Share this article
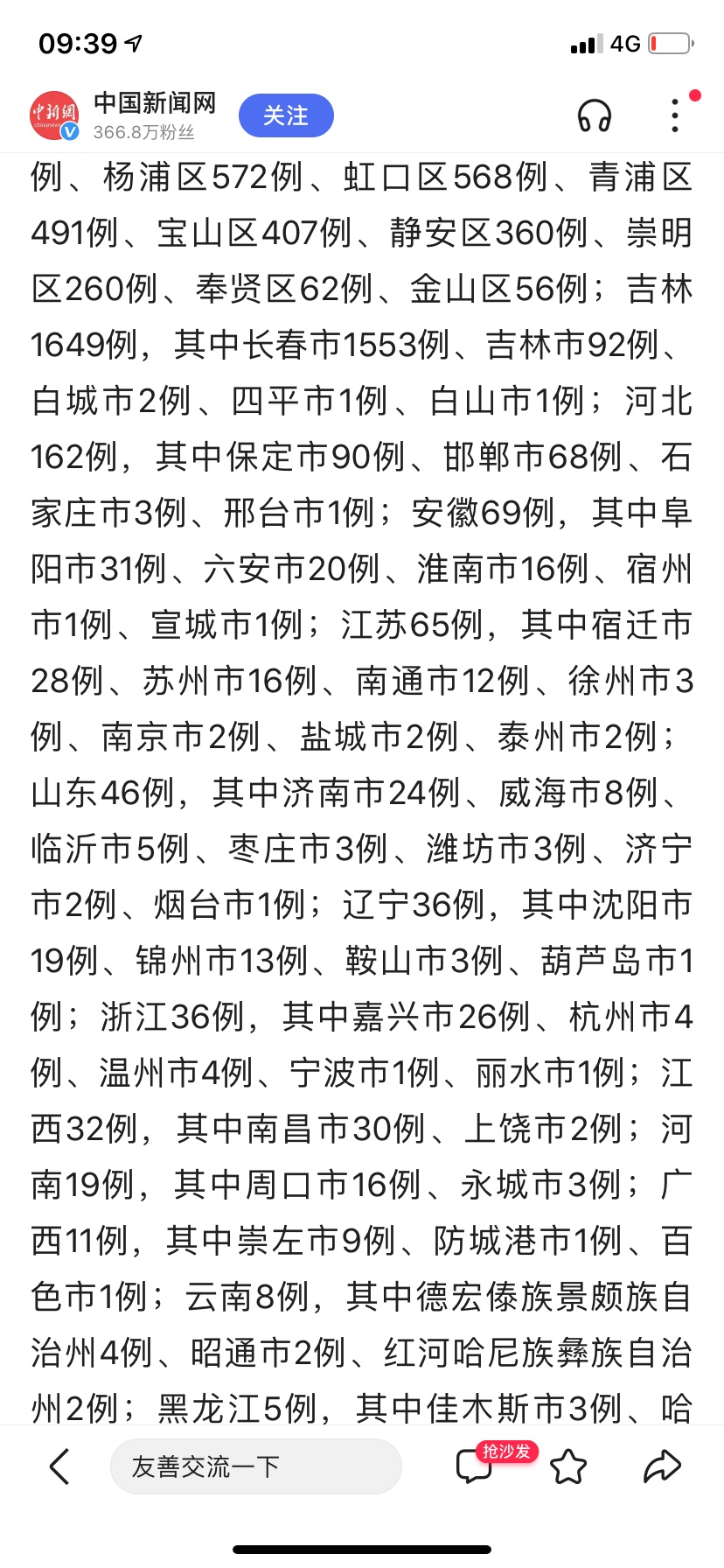The height and width of the screenshot is (1568, 724). click(662, 1466)
